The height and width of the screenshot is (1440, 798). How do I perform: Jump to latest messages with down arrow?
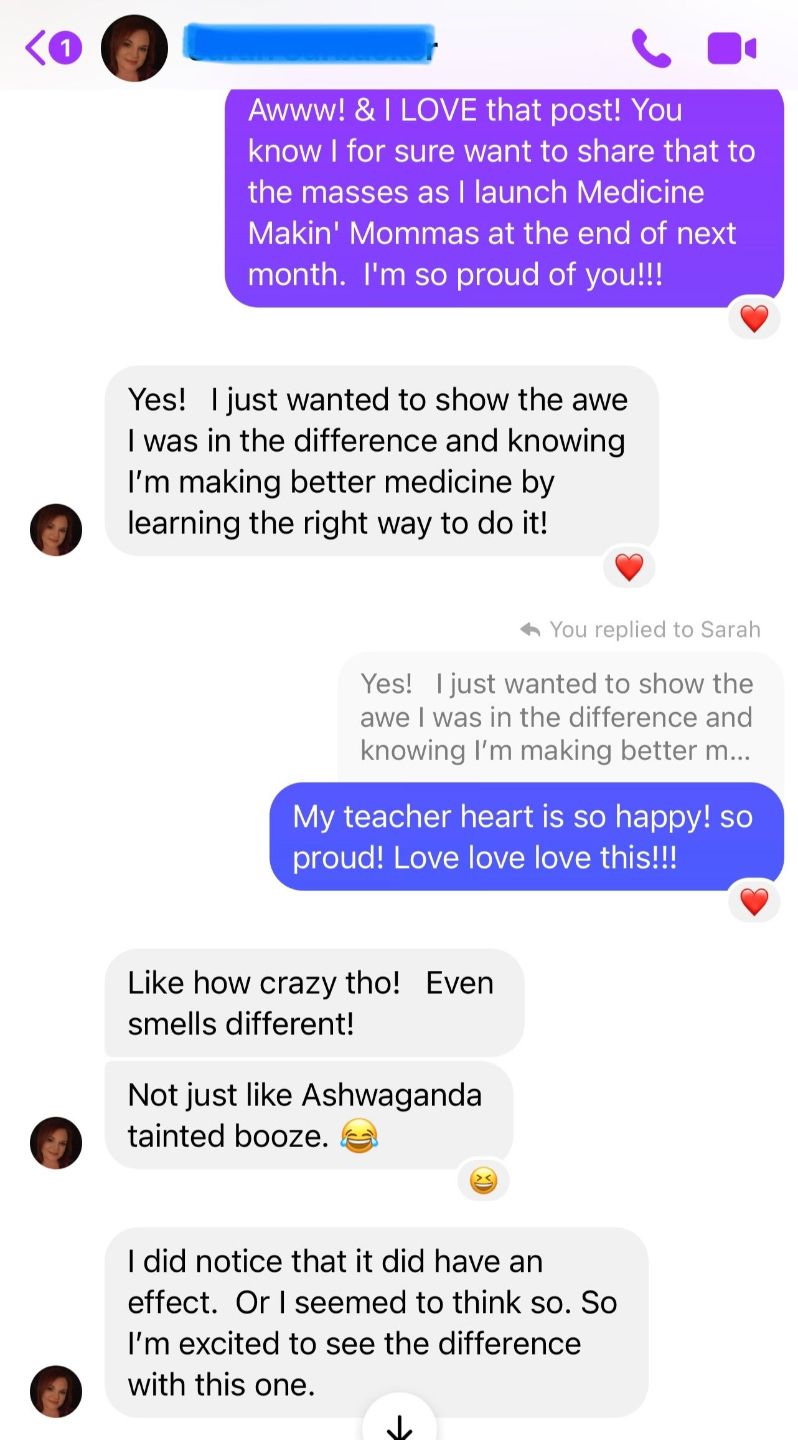(399, 1423)
